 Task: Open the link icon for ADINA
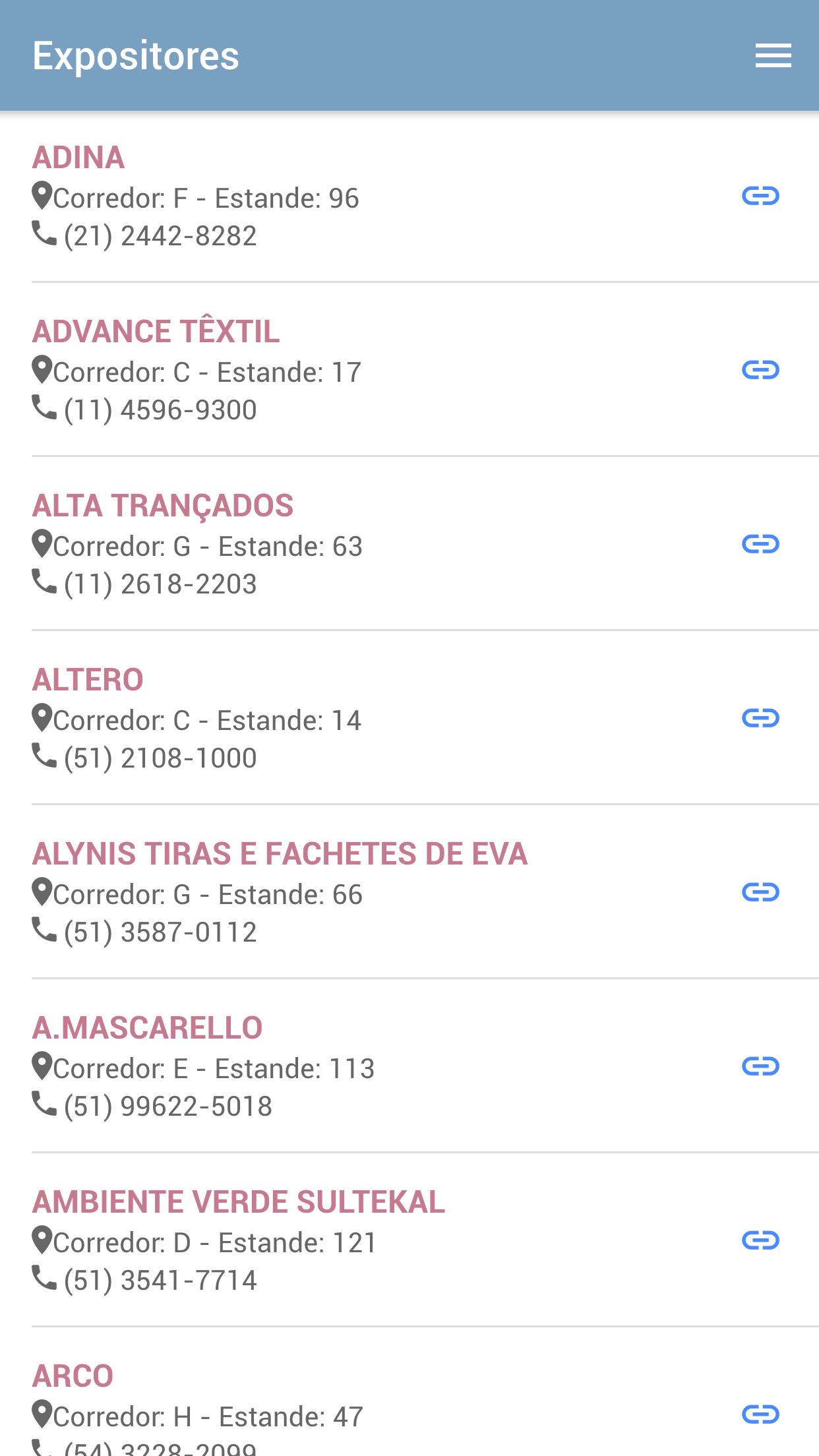click(760, 196)
